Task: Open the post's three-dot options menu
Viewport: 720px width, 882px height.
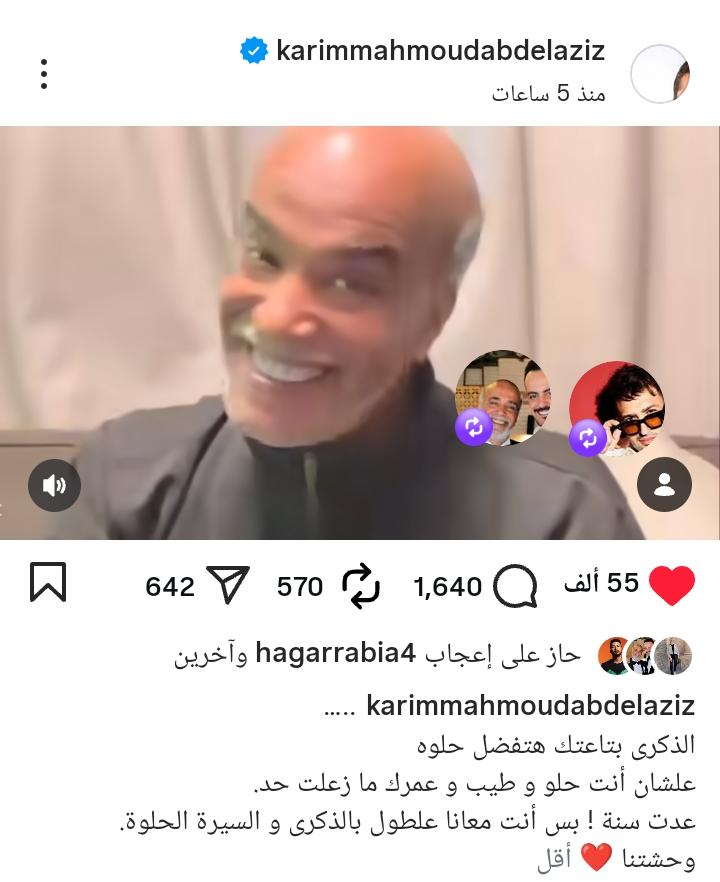Action: [44, 74]
